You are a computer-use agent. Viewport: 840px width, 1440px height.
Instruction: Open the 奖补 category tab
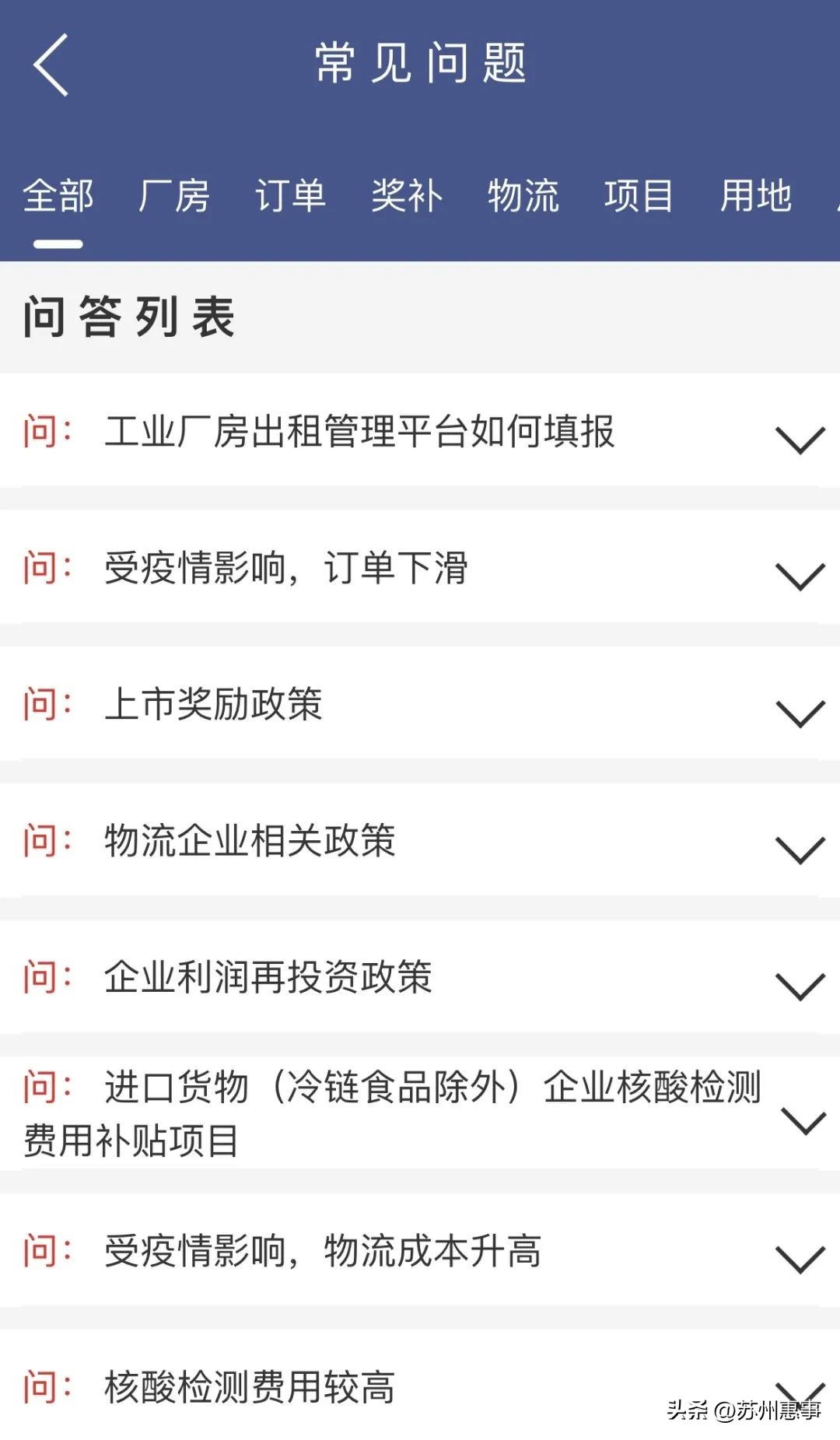[x=407, y=195]
